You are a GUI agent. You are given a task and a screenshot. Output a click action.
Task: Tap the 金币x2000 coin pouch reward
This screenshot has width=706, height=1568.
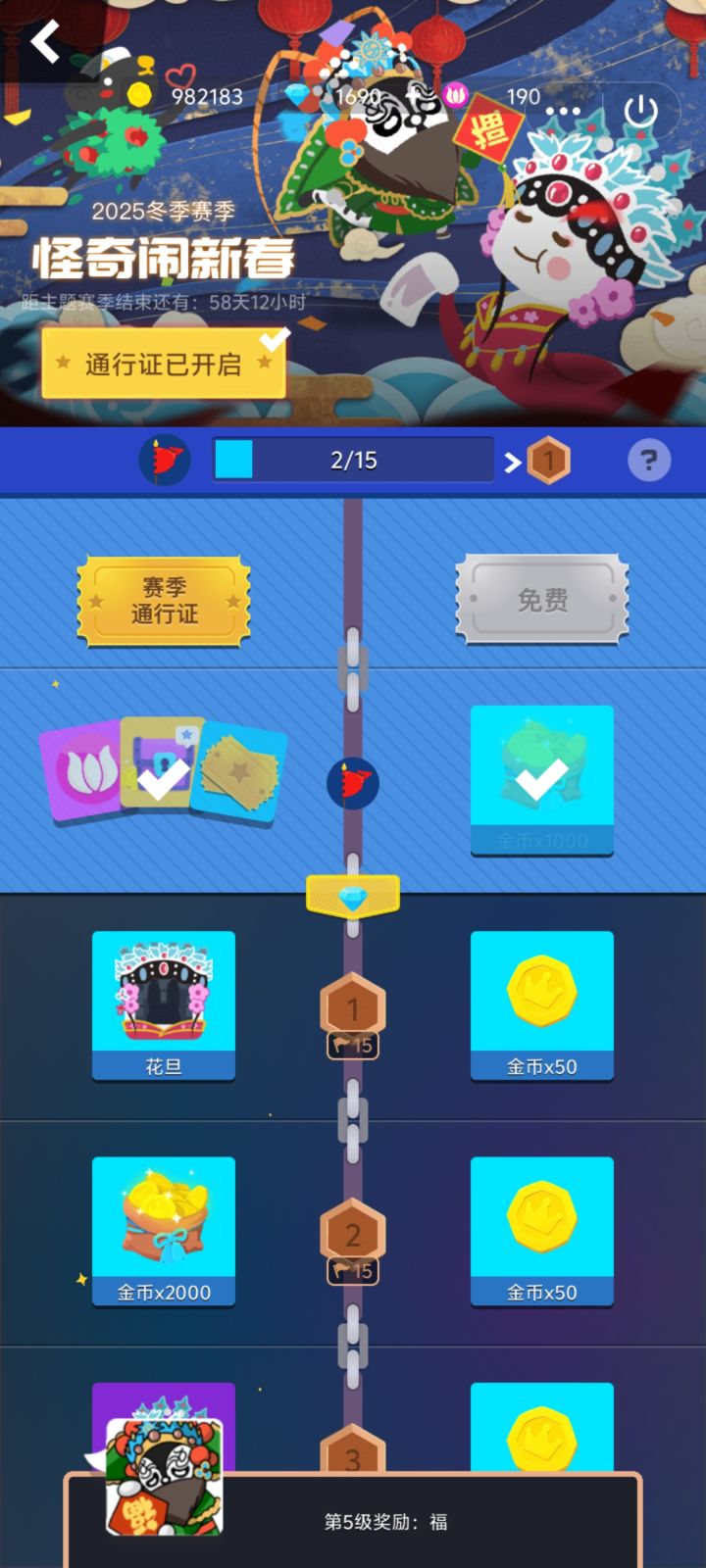click(x=163, y=1222)
